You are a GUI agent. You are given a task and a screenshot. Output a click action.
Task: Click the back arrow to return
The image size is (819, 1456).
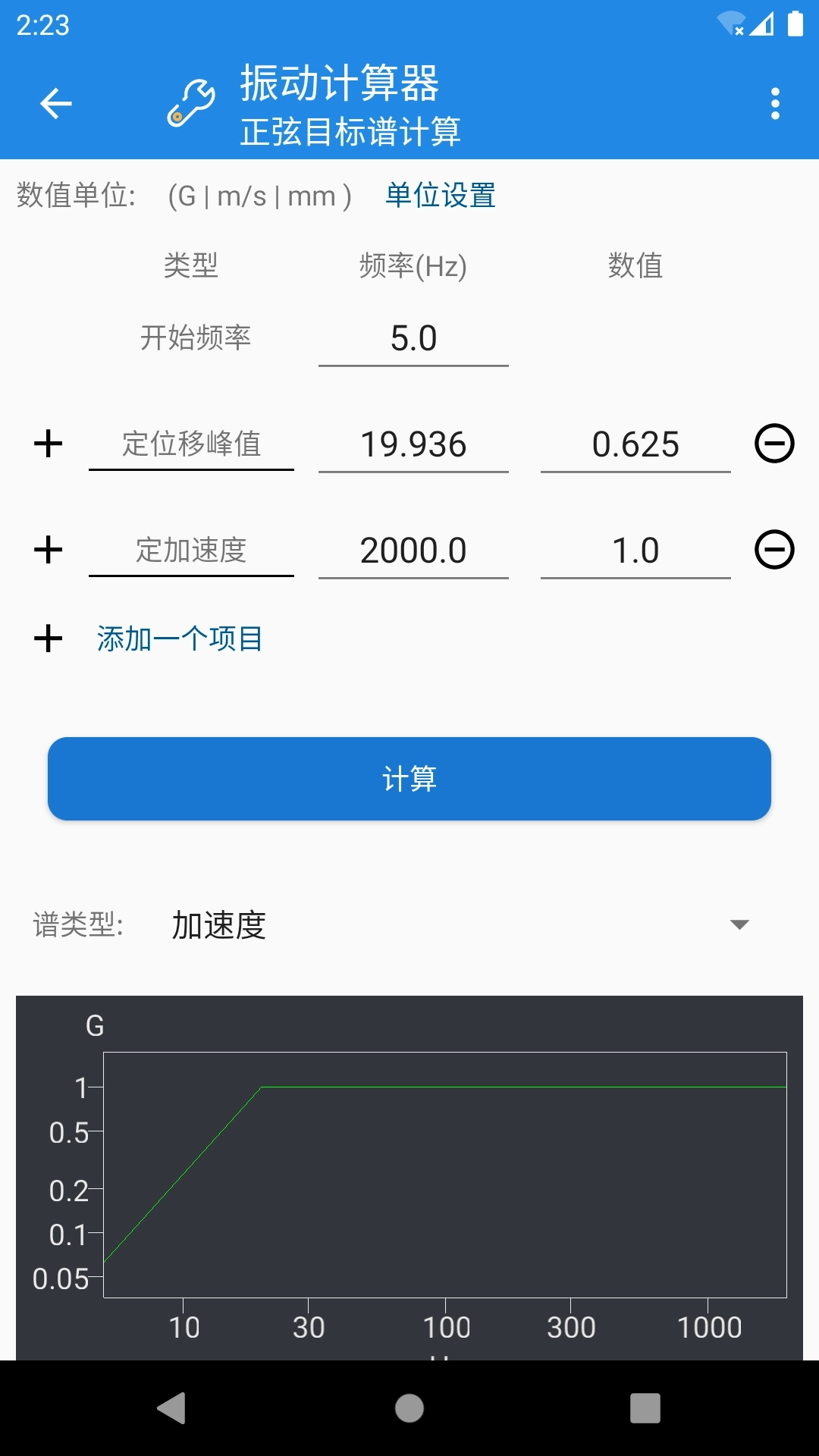55,104
